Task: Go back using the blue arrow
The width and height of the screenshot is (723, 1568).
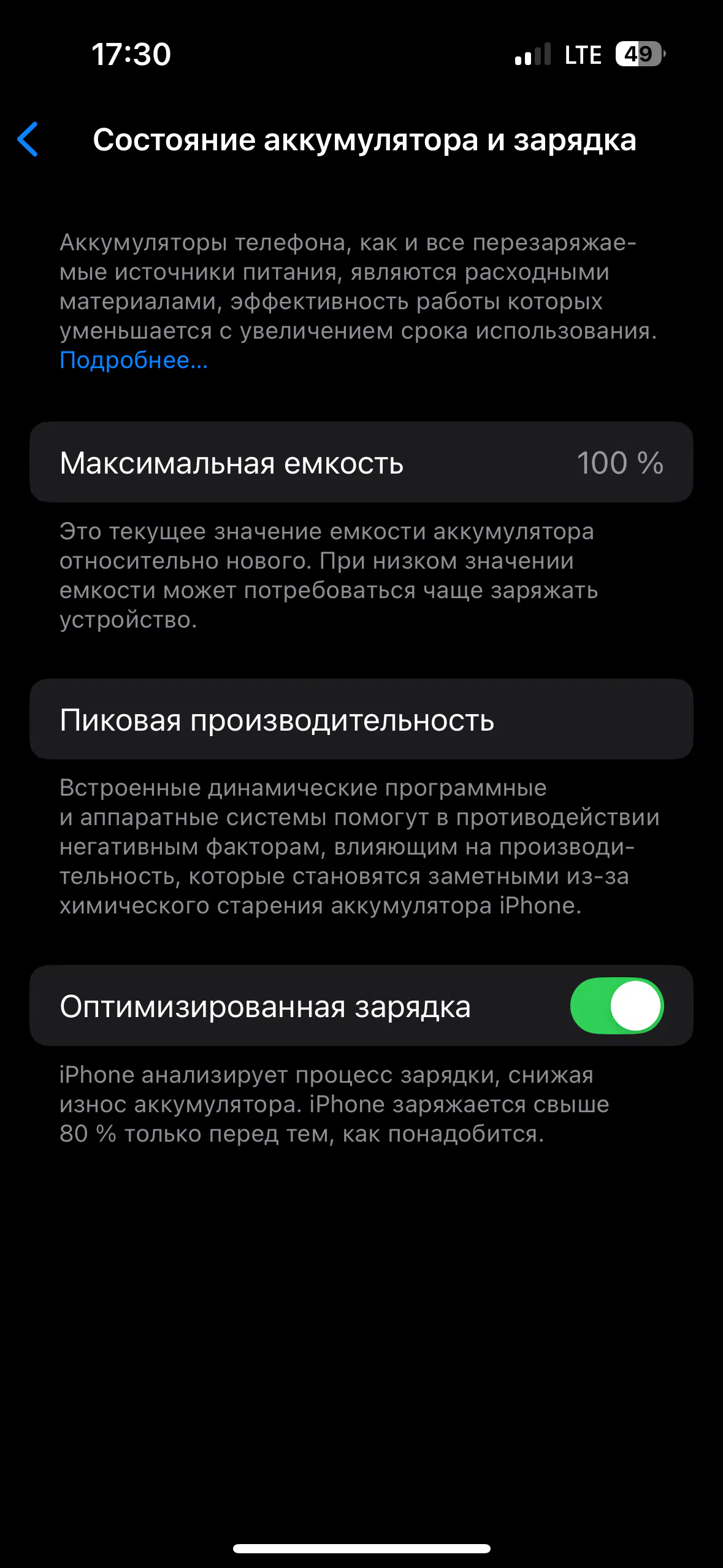Action: (28, 139)
